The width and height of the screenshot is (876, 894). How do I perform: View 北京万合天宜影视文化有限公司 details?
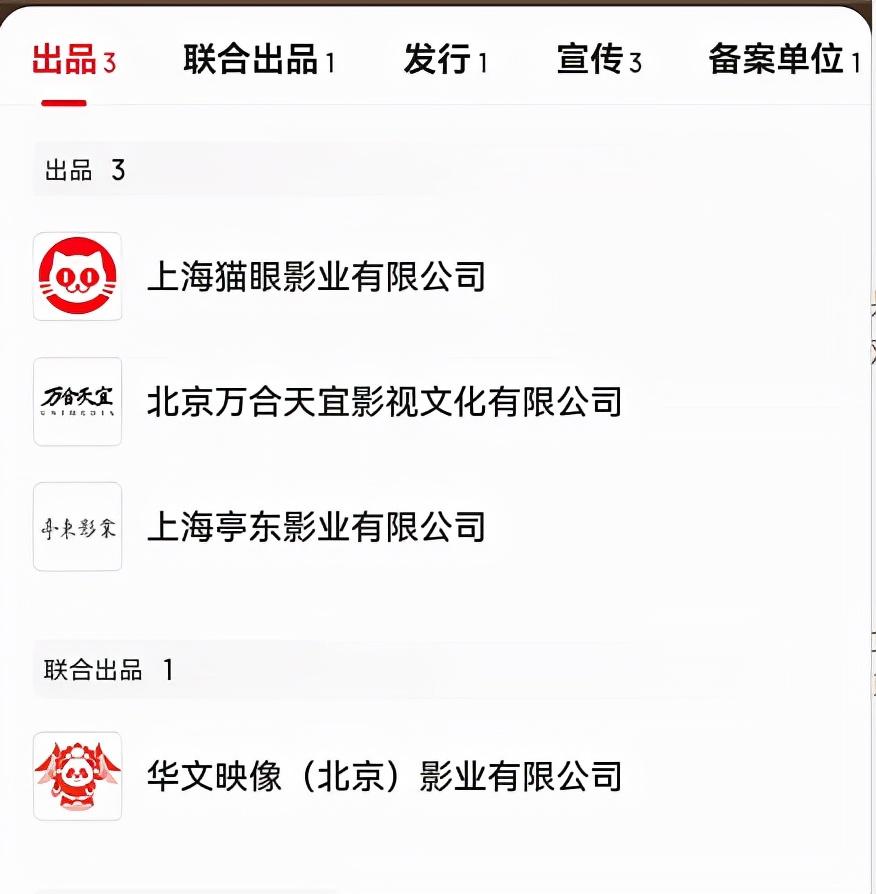384,401
